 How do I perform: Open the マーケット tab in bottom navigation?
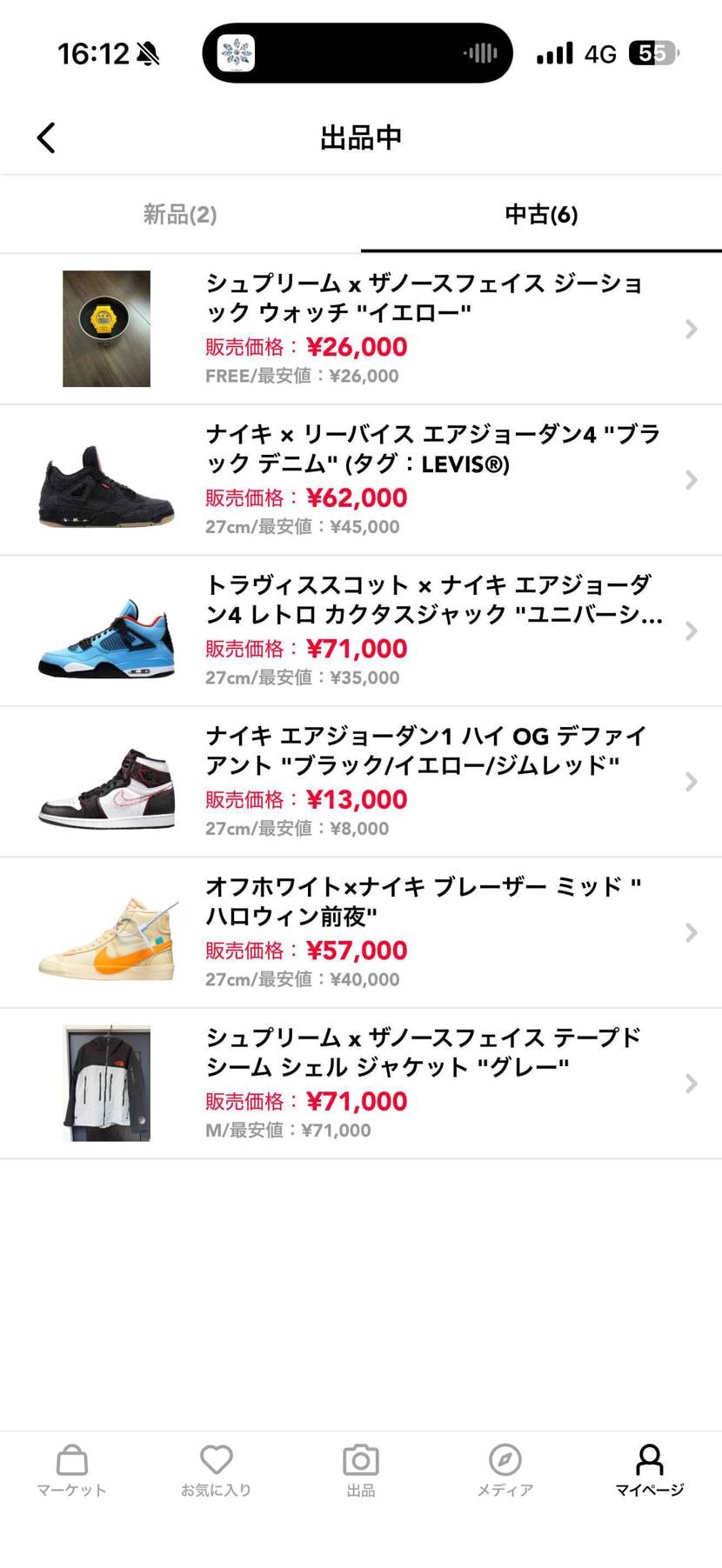(x=71, y=1470)
